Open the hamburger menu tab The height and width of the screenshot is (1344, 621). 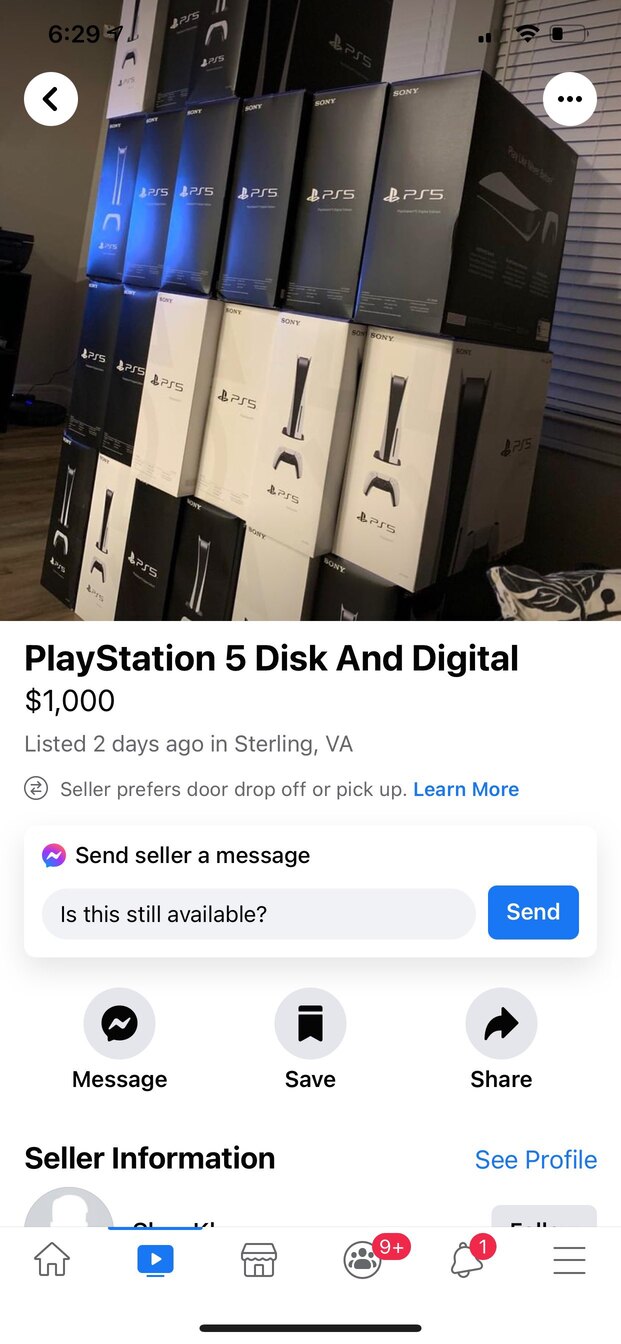pos(569,1260)
